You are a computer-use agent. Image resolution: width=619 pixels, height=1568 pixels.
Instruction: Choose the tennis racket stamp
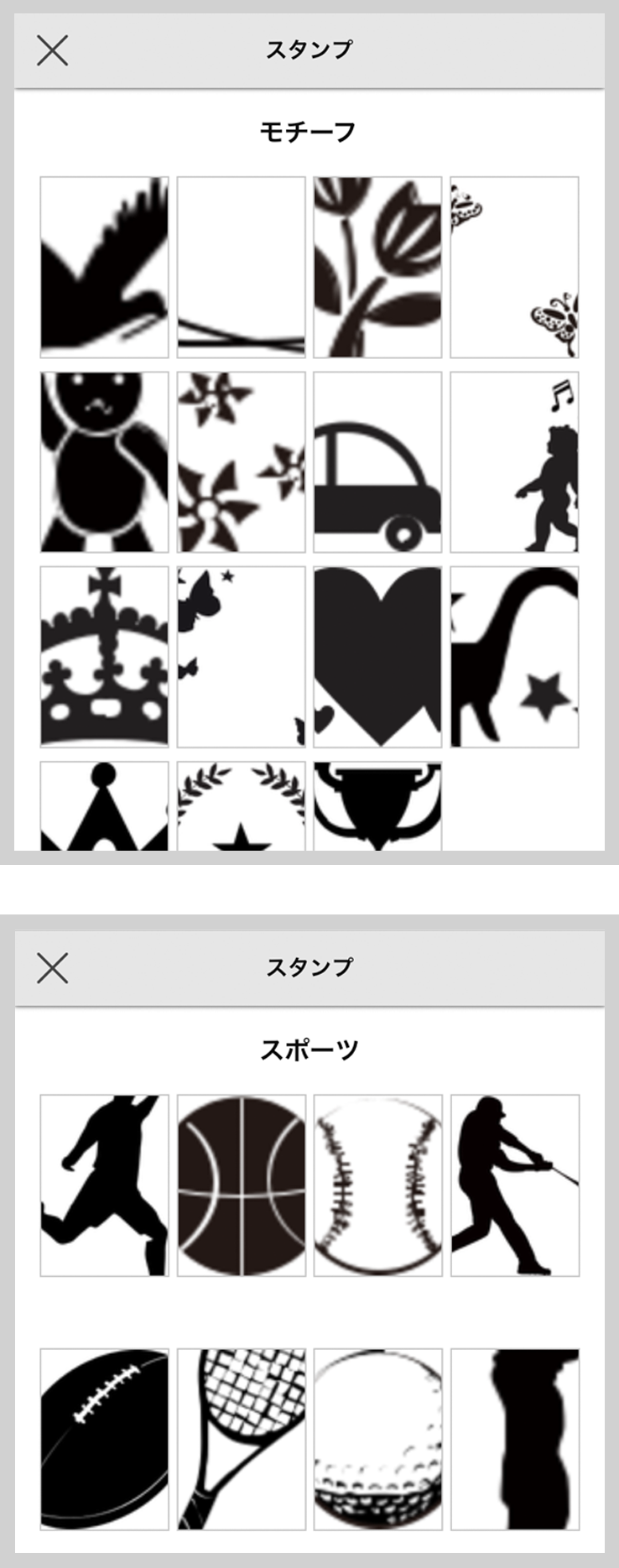tap(241, 1439)
